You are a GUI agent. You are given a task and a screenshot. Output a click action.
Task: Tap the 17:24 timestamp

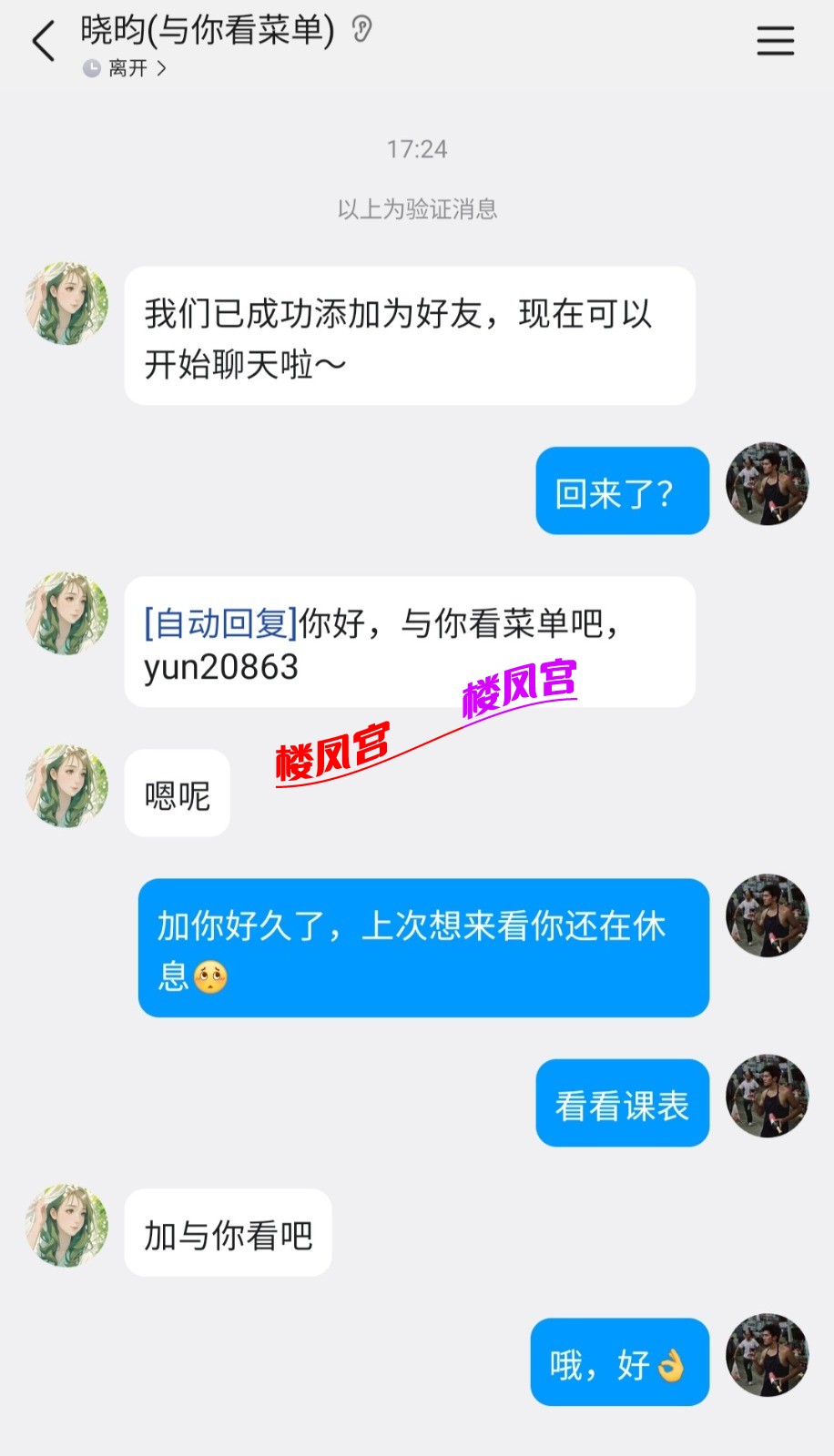point(417,149)
